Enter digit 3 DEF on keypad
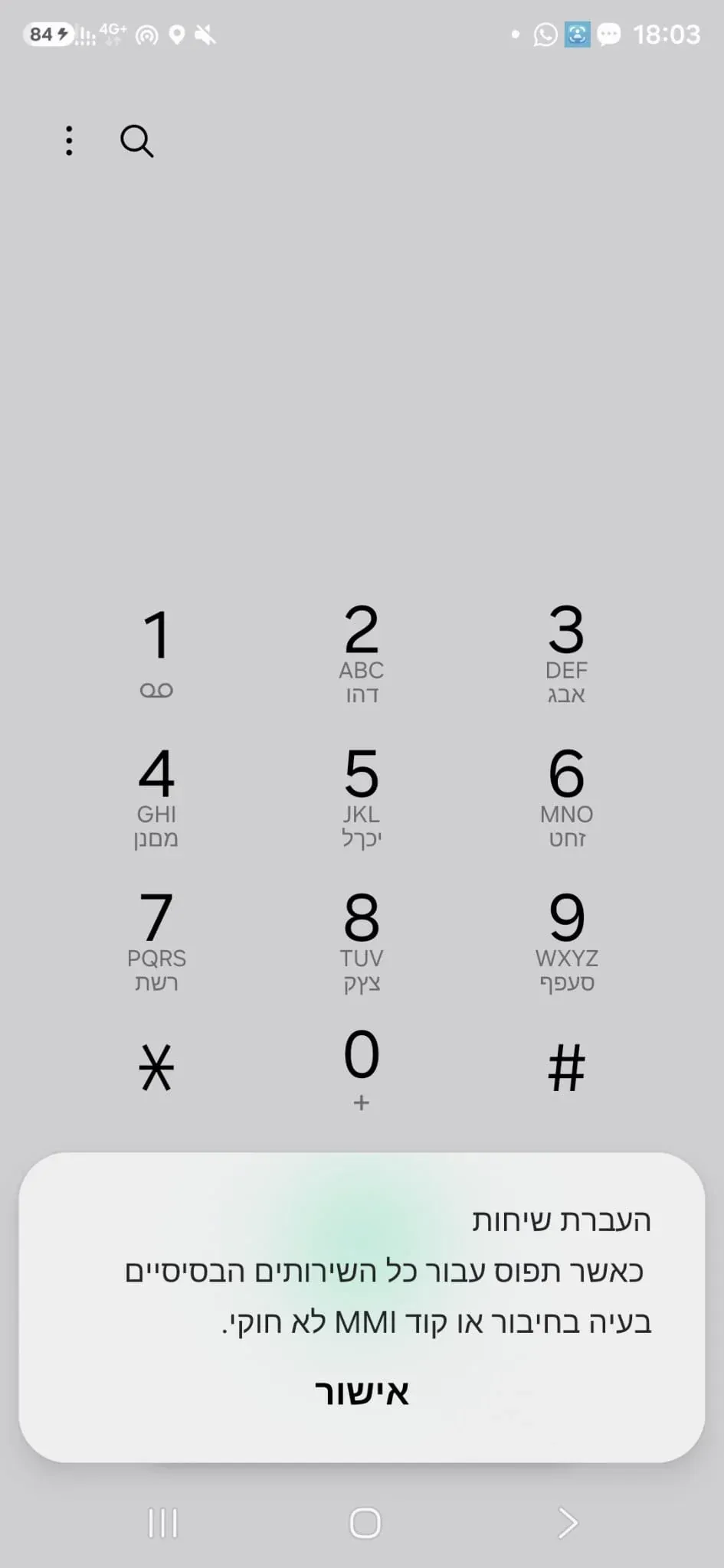Image resolution: width=724 pixels, height=1568 pixels. click(x=567, y=653)
